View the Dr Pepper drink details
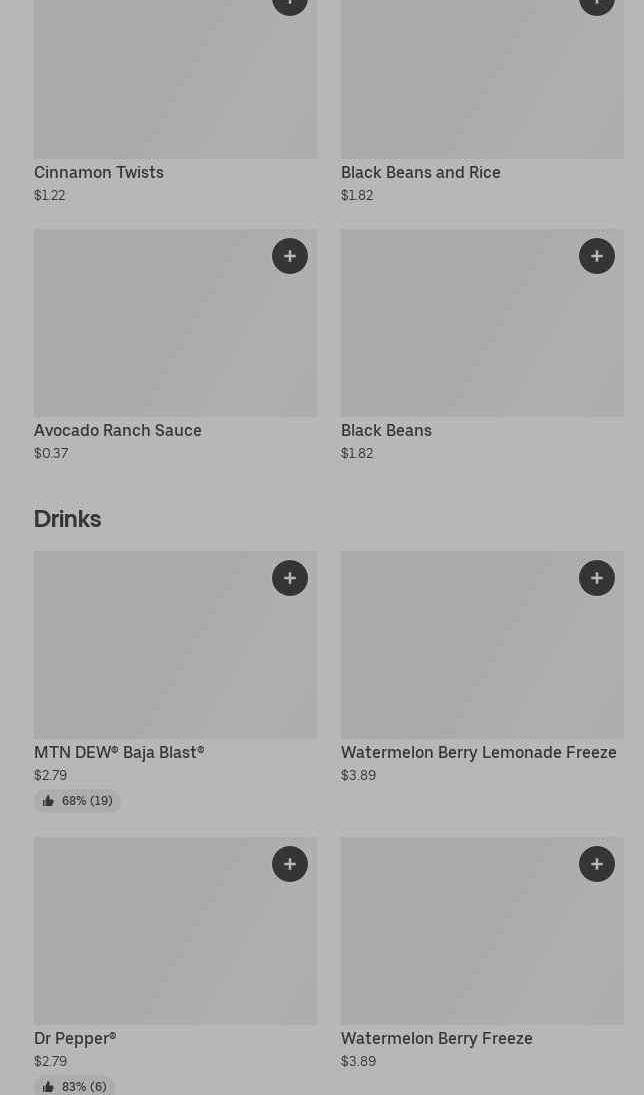The width and height of the screenshot is (644, 1095). coord(175,966)
